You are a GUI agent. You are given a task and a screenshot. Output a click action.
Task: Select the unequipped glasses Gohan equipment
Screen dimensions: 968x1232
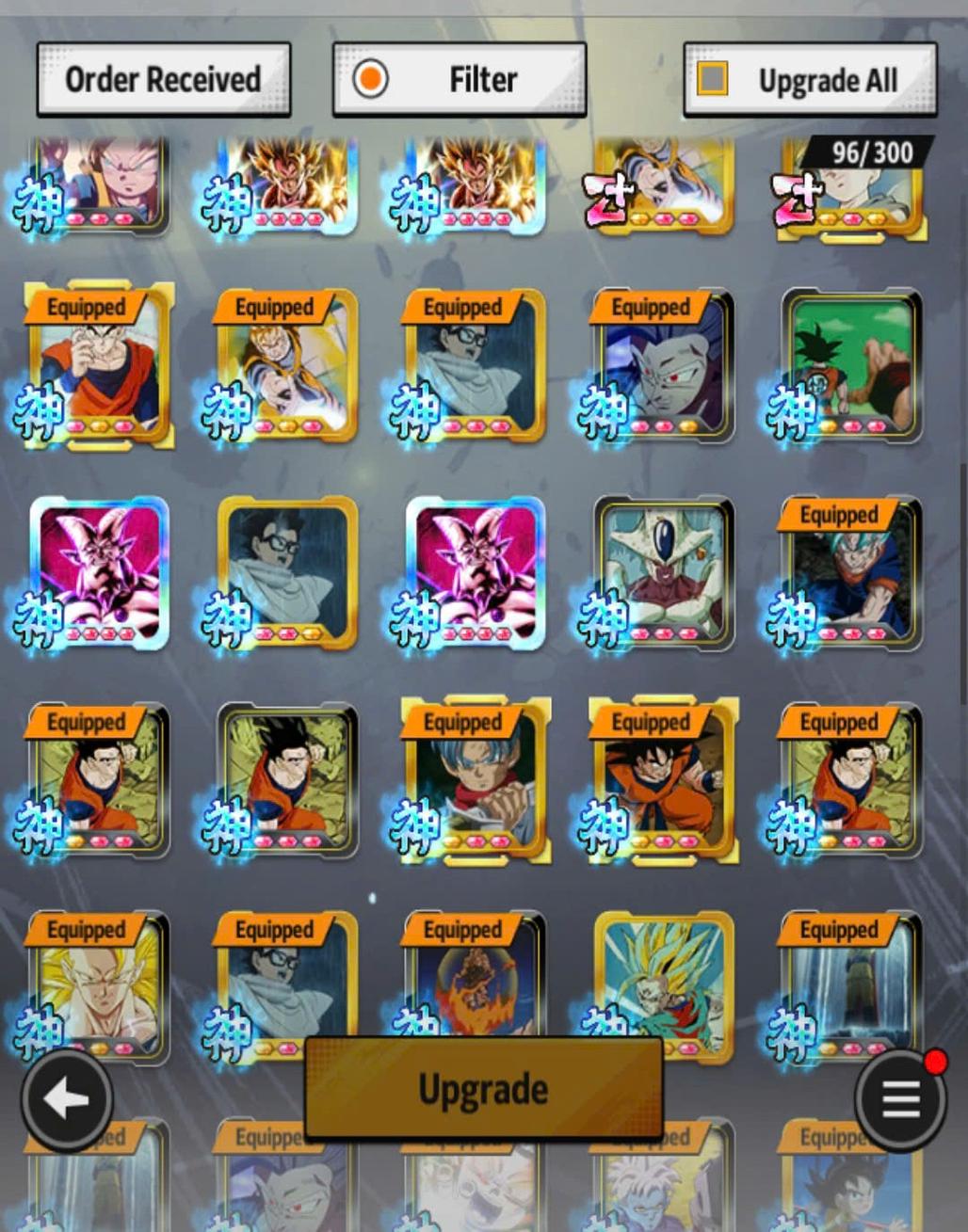click(x=287, y=573)
